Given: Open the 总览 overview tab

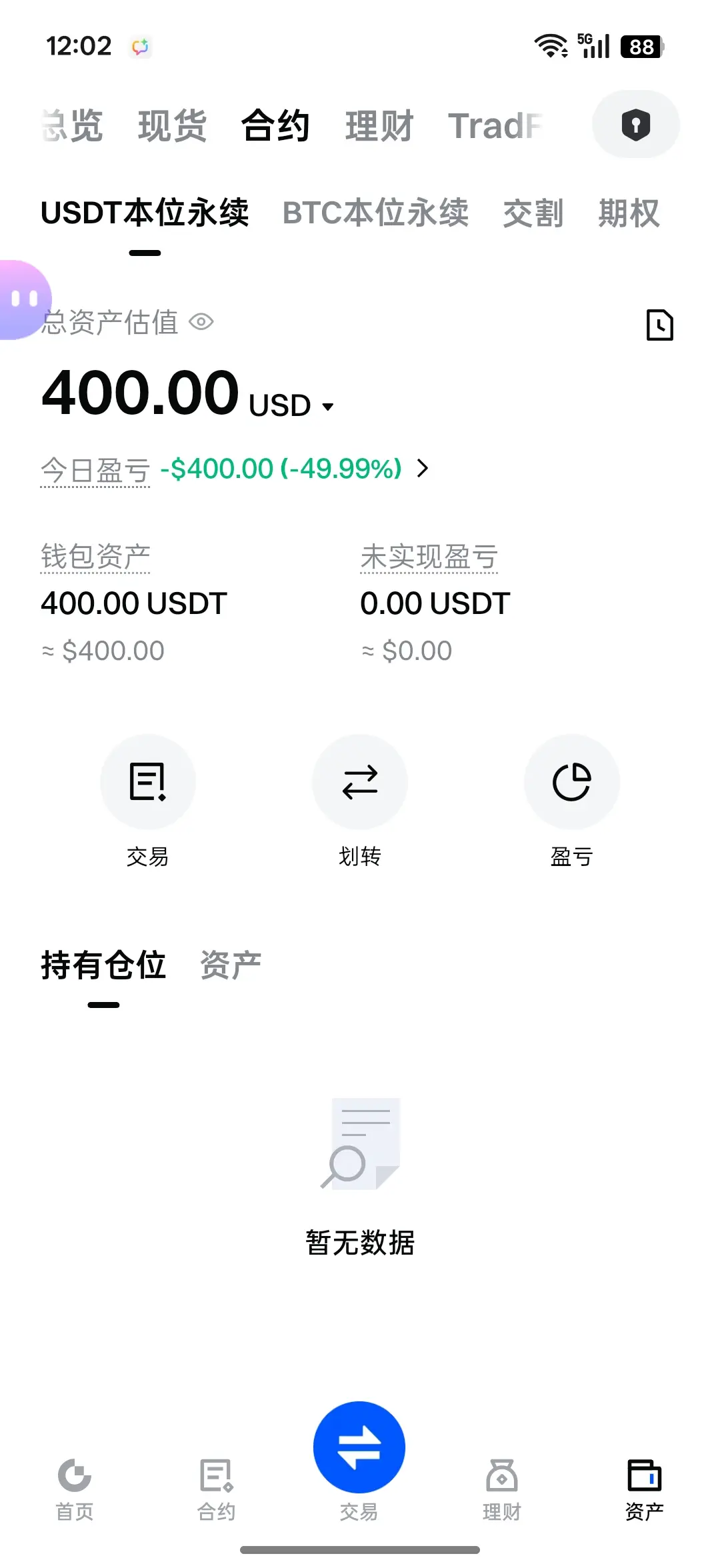Looking at the screenshot, I should click(x=73, y=126).
